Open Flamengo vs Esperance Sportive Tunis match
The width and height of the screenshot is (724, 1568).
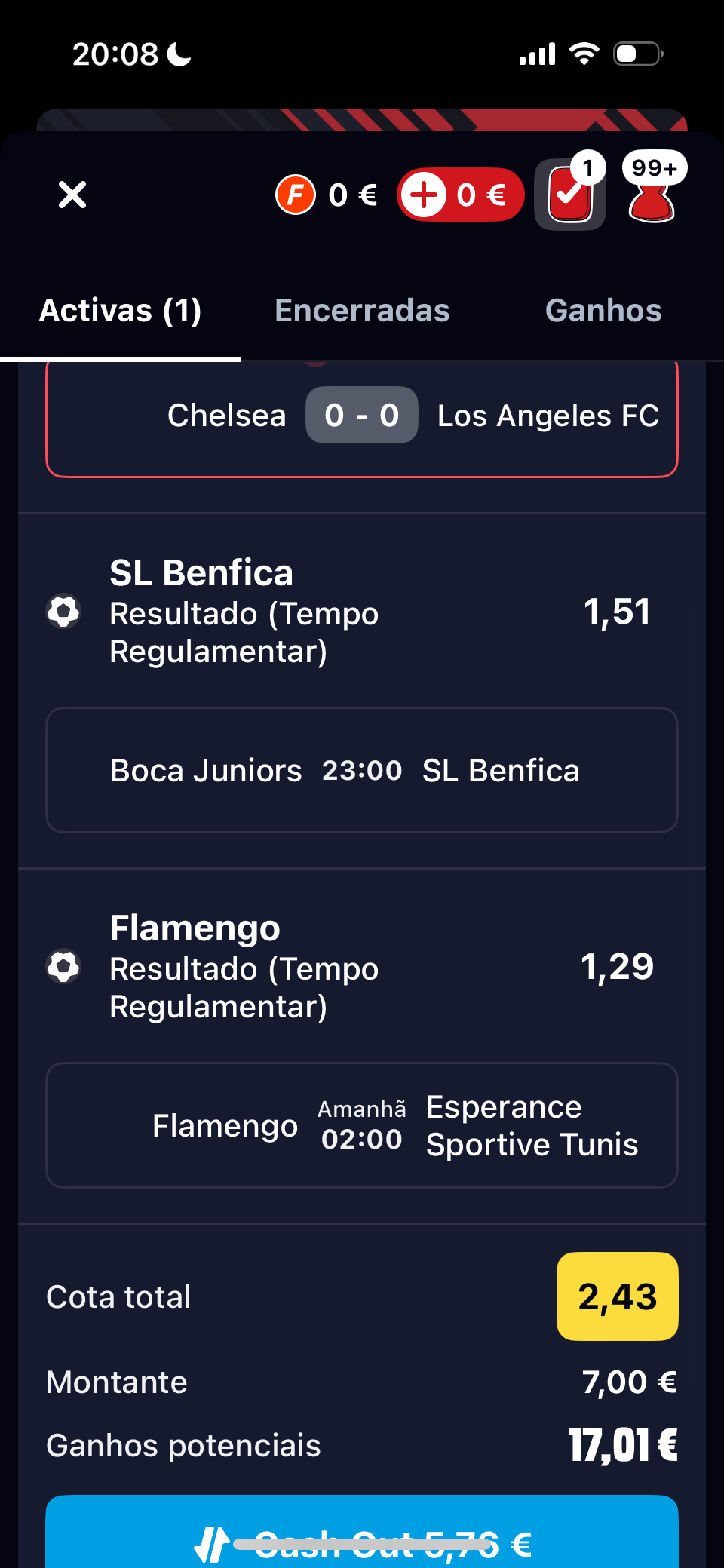(x=362, y=1125)
